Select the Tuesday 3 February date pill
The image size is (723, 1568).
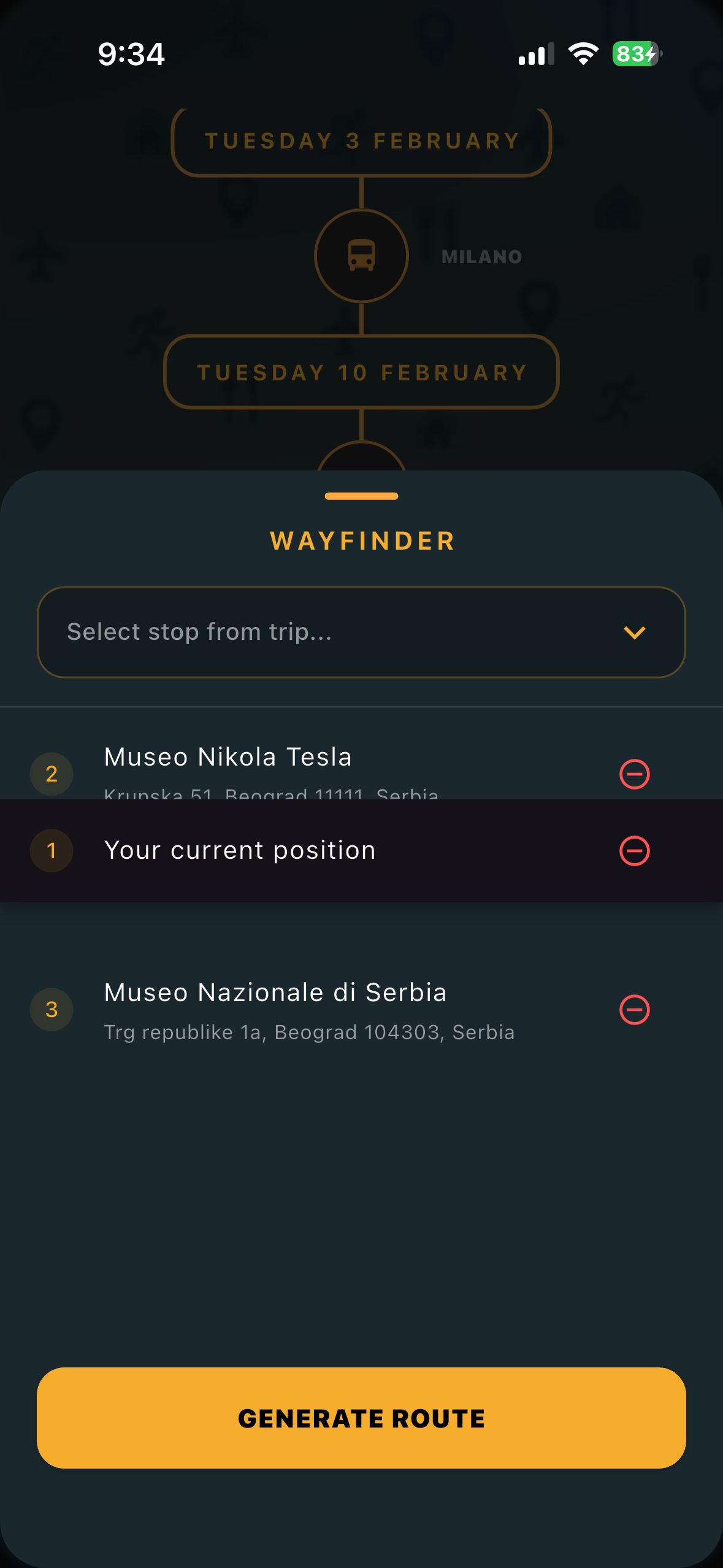tap(361, 140)
